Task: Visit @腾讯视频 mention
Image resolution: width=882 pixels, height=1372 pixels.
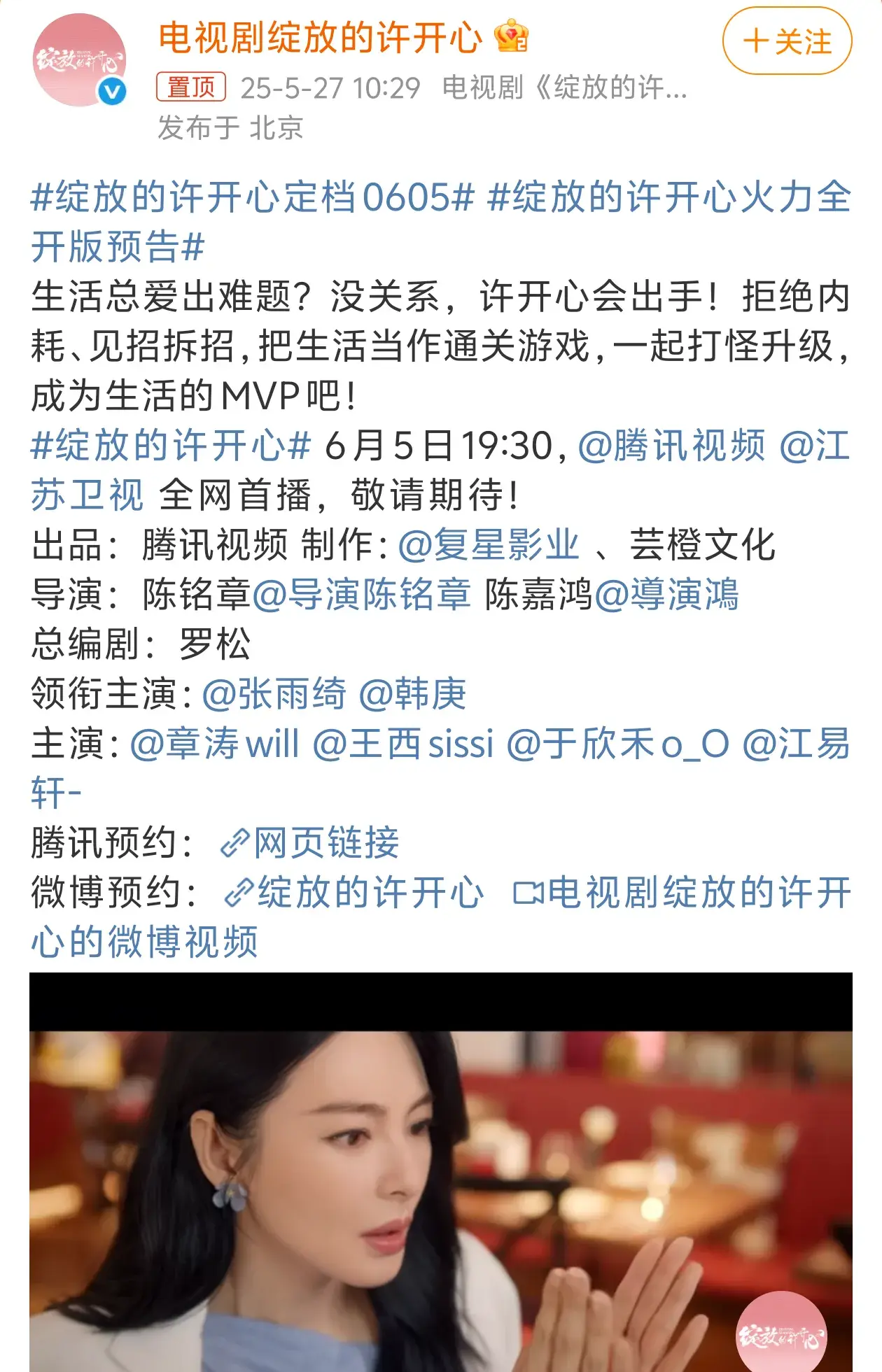Action: click(671, 446)
